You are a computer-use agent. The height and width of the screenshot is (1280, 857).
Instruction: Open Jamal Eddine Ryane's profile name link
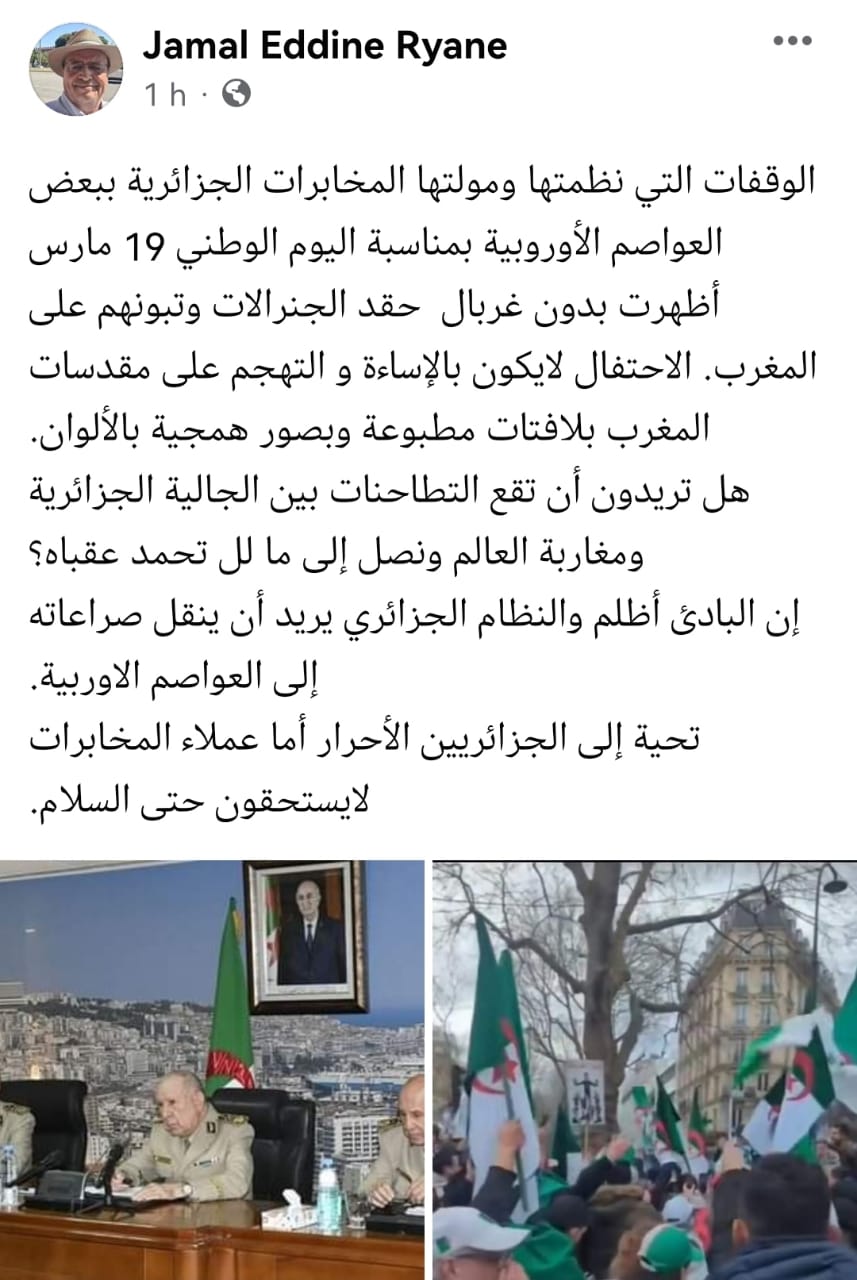[x=325, y=45]
